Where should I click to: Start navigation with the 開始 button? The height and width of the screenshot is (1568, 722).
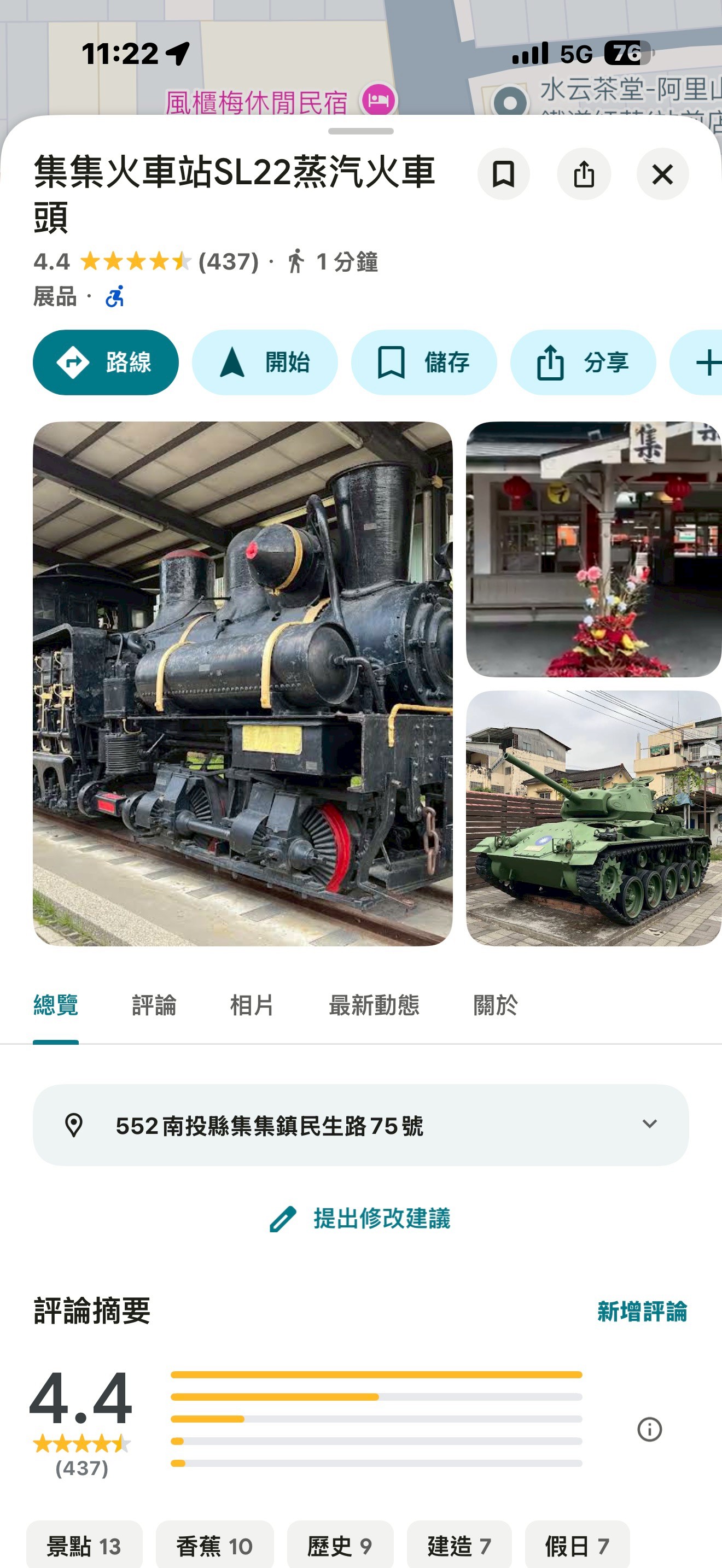tap(264, 362)
